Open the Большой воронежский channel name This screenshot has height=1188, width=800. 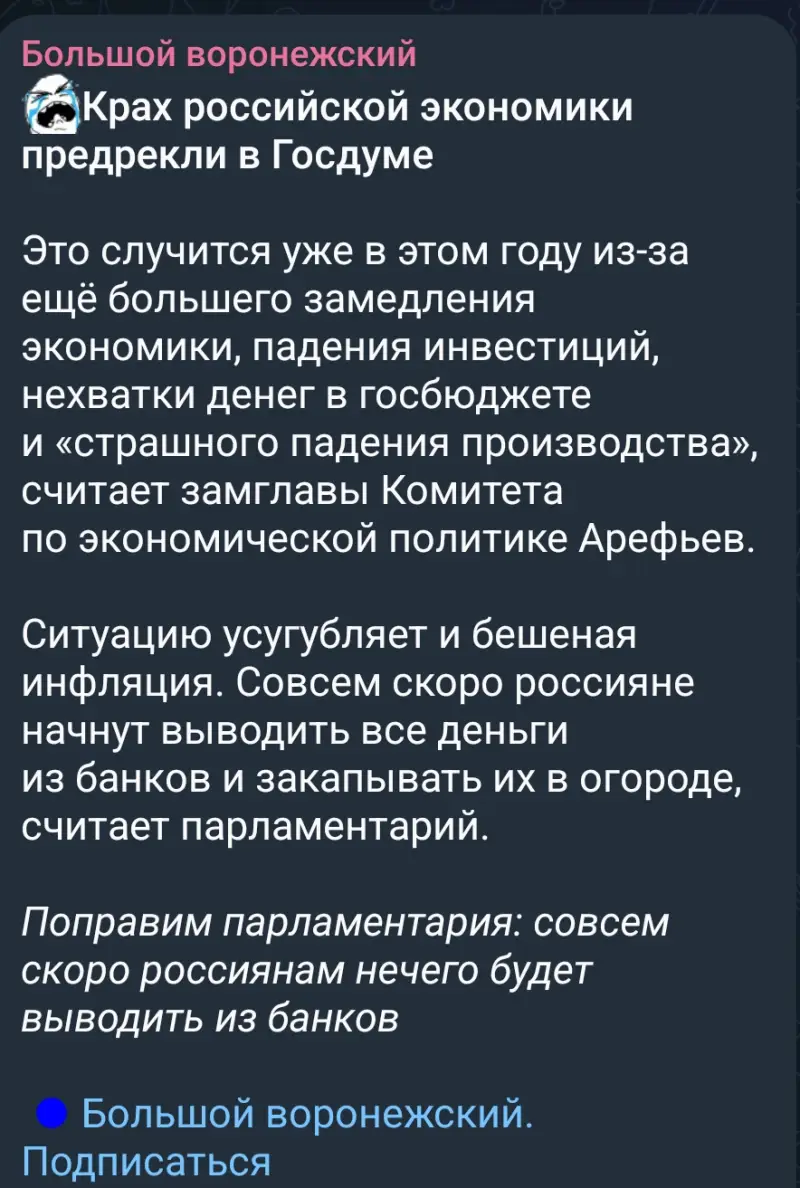pos(218,54)
